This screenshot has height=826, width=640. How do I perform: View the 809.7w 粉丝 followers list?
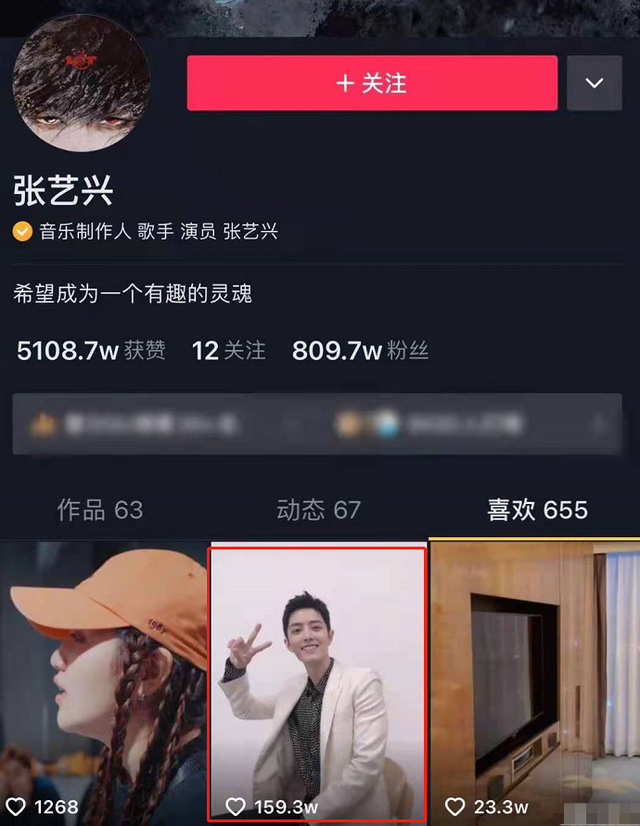pos(360,351)
